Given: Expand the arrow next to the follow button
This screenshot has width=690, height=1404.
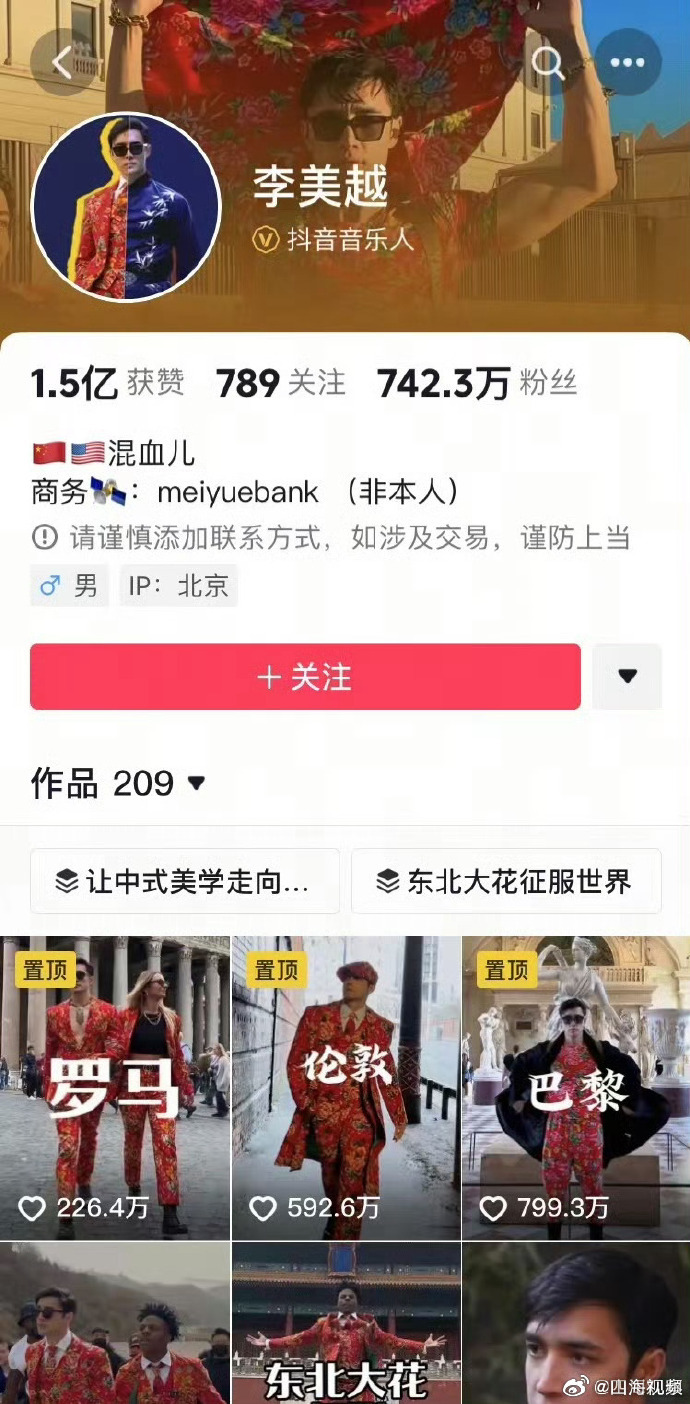Looking at the screenshot, I should click(627, 677).
